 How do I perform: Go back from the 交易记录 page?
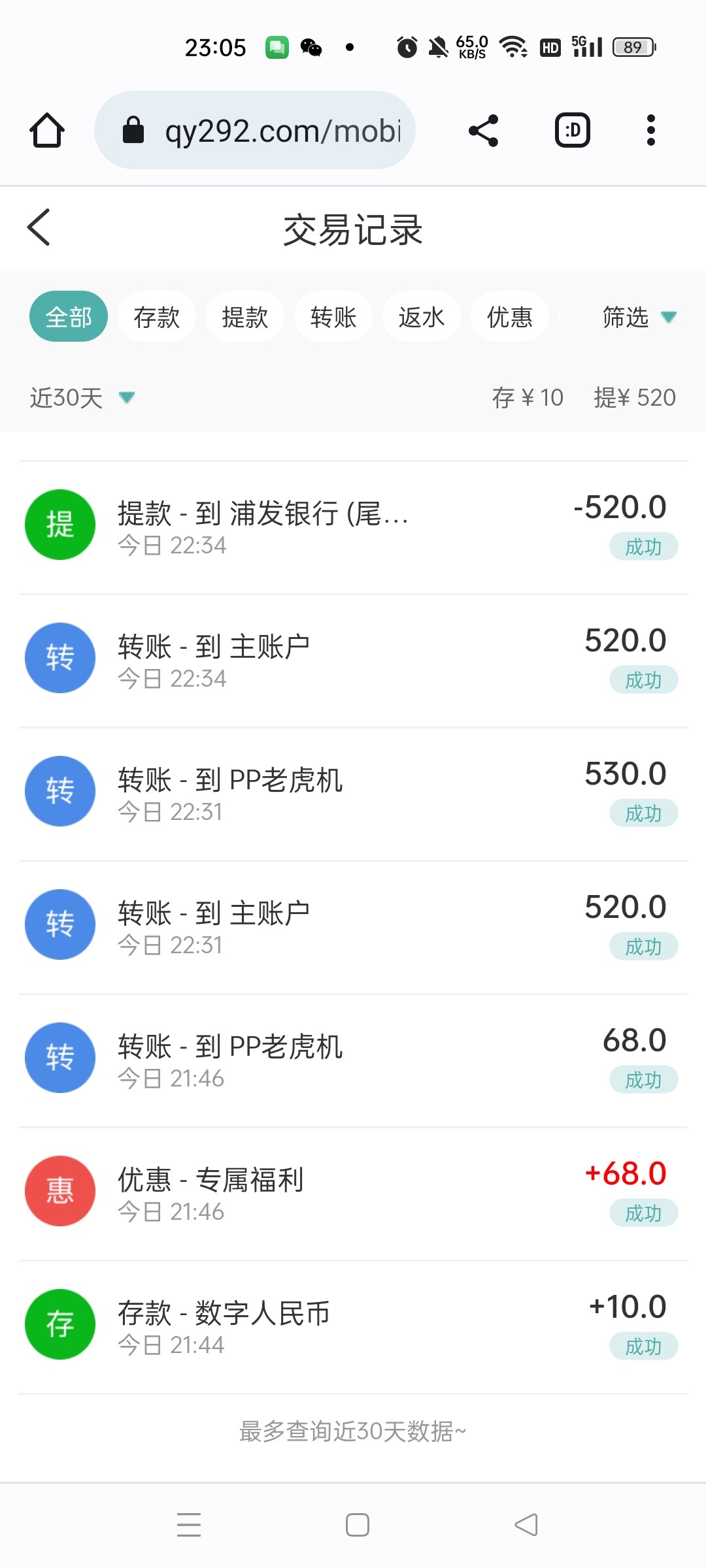tap(39, 227)
